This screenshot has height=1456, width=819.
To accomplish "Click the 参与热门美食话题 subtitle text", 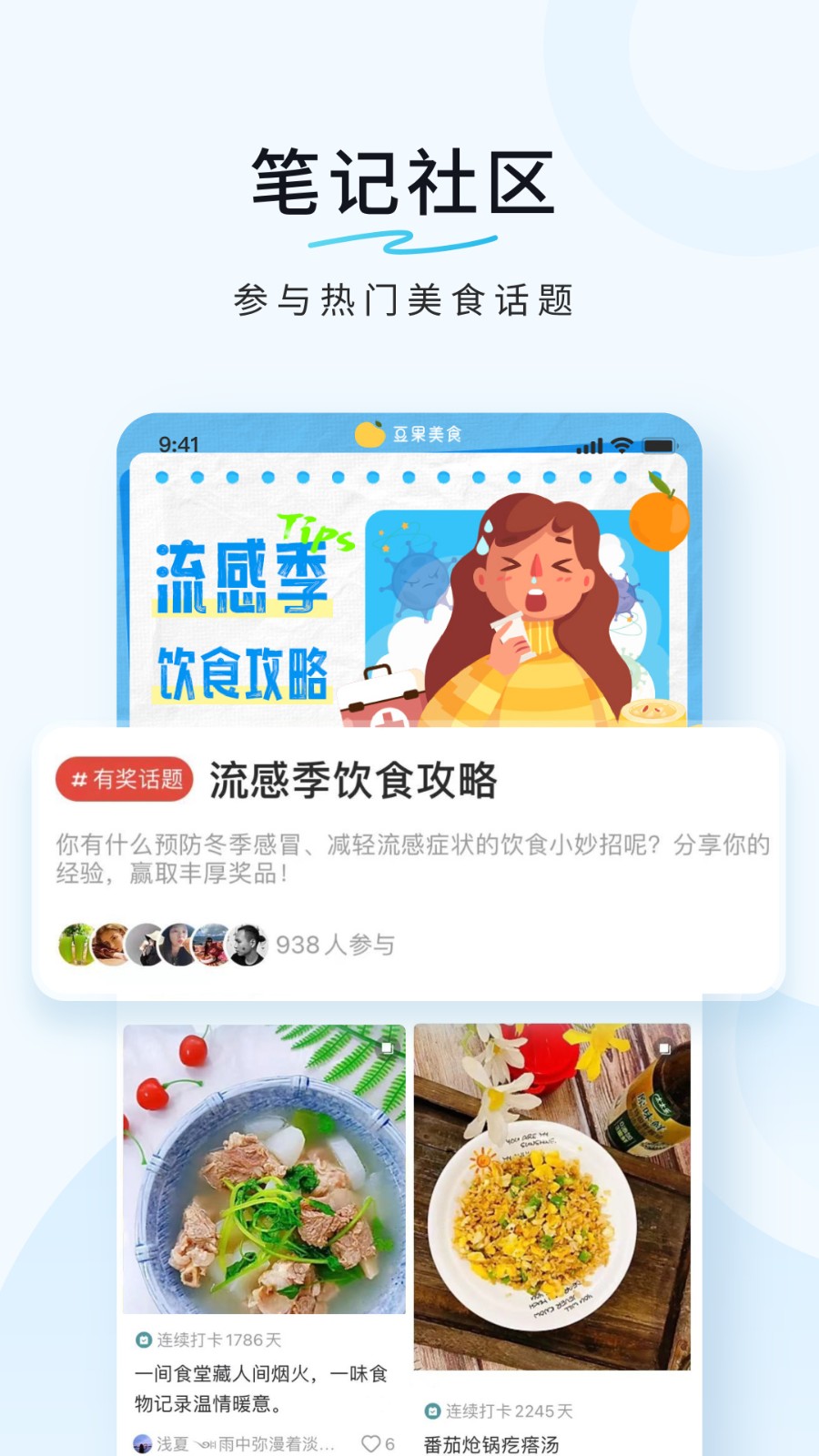I will click(x=409, y=294).
